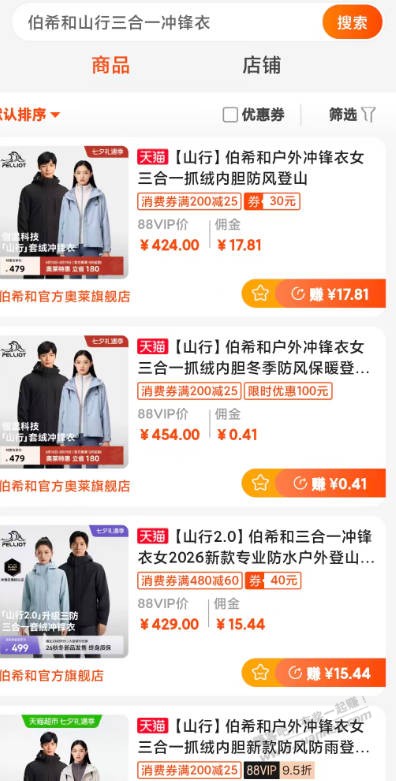Switch to the 店铺 tab
The width and height of the screenshot is (396, 781).
[262, 65]
